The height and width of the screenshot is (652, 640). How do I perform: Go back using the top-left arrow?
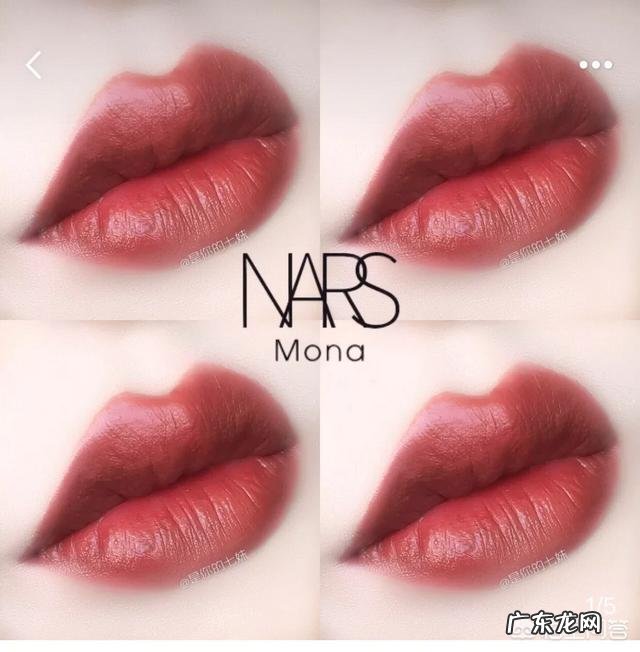click(x=34, y=66)
